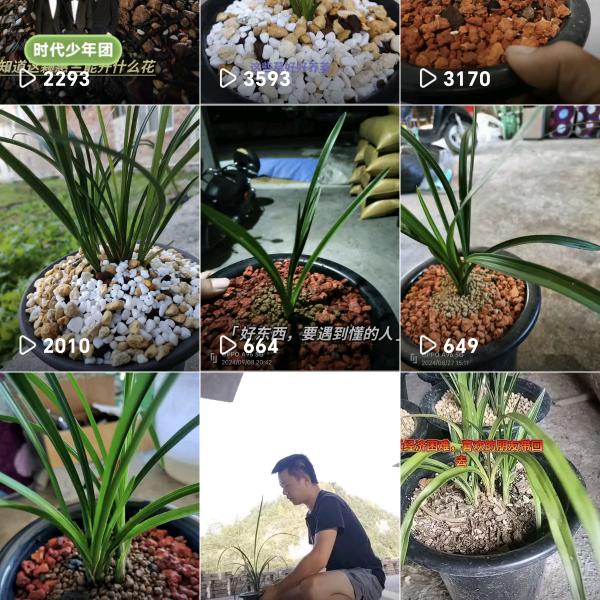Open the orchid video with red caption banner
600x600 pixels.
tap(500, 486)
